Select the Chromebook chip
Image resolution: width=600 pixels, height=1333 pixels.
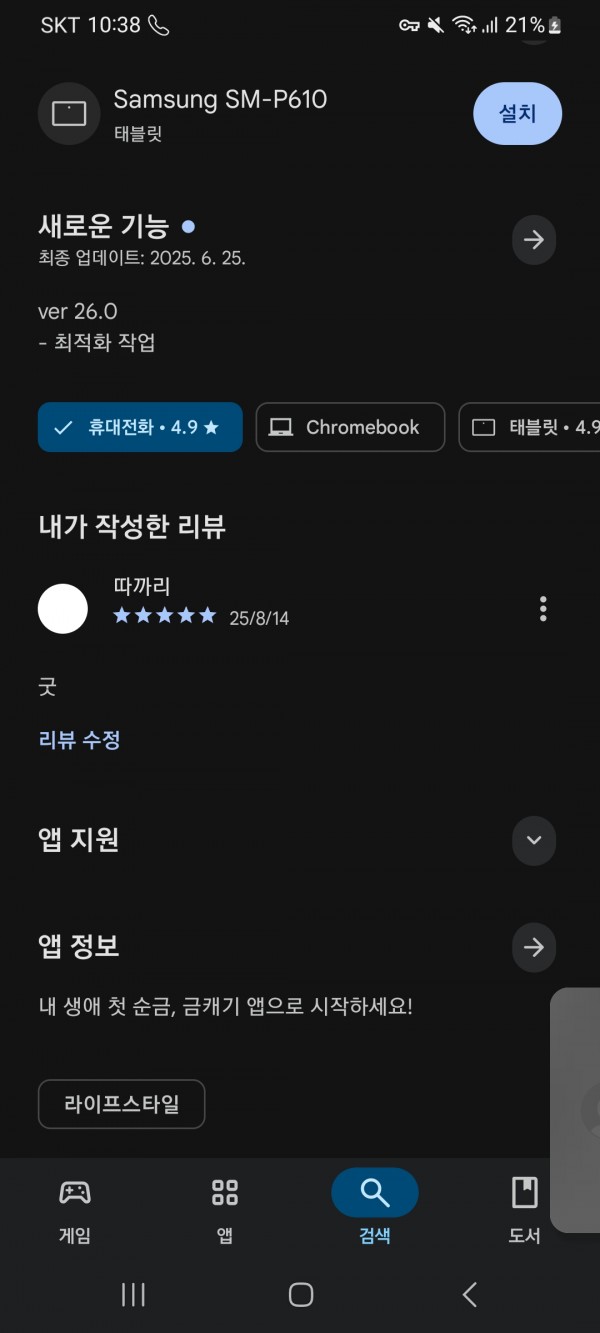(350, 427)
